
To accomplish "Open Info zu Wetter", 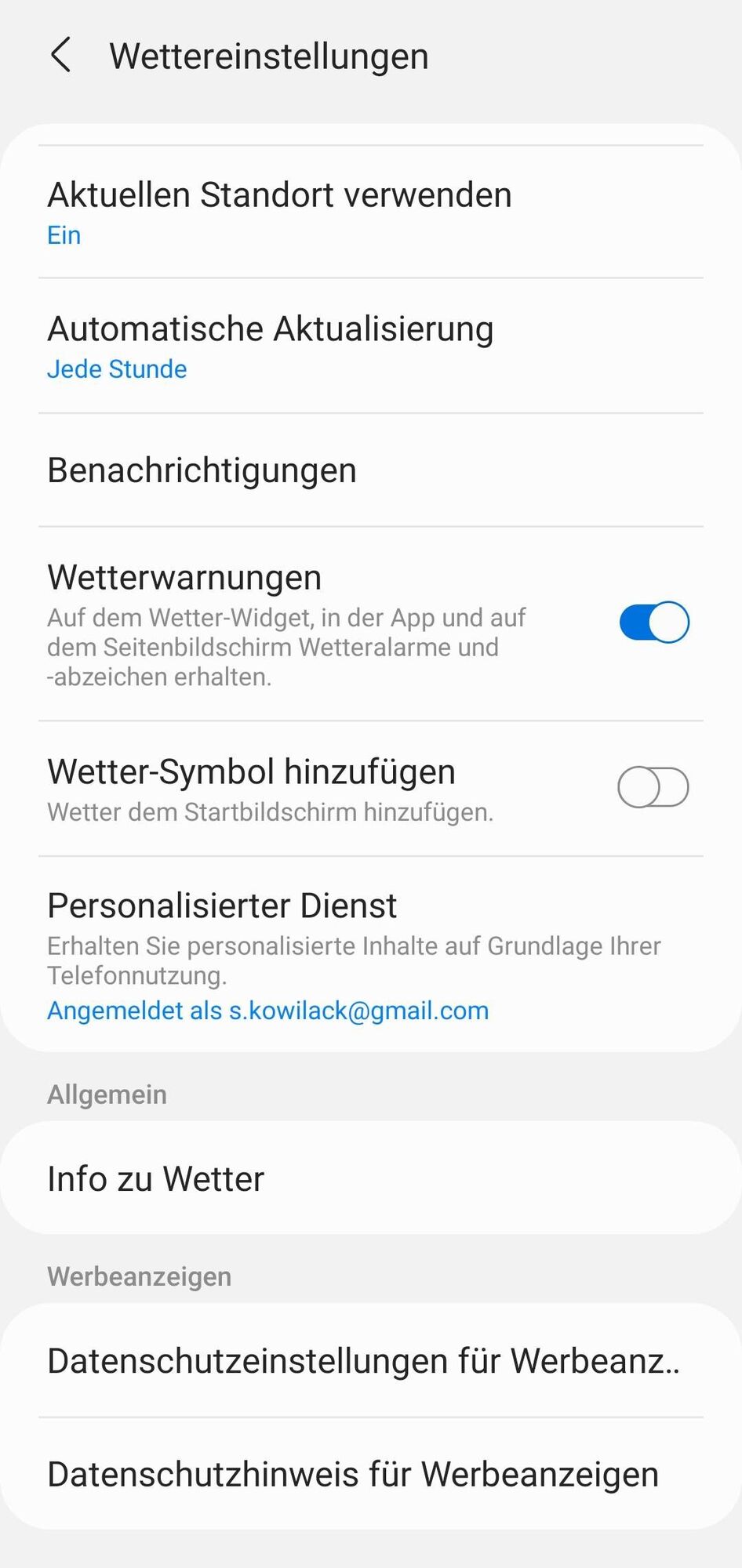I will click(x=156, y=1178).
